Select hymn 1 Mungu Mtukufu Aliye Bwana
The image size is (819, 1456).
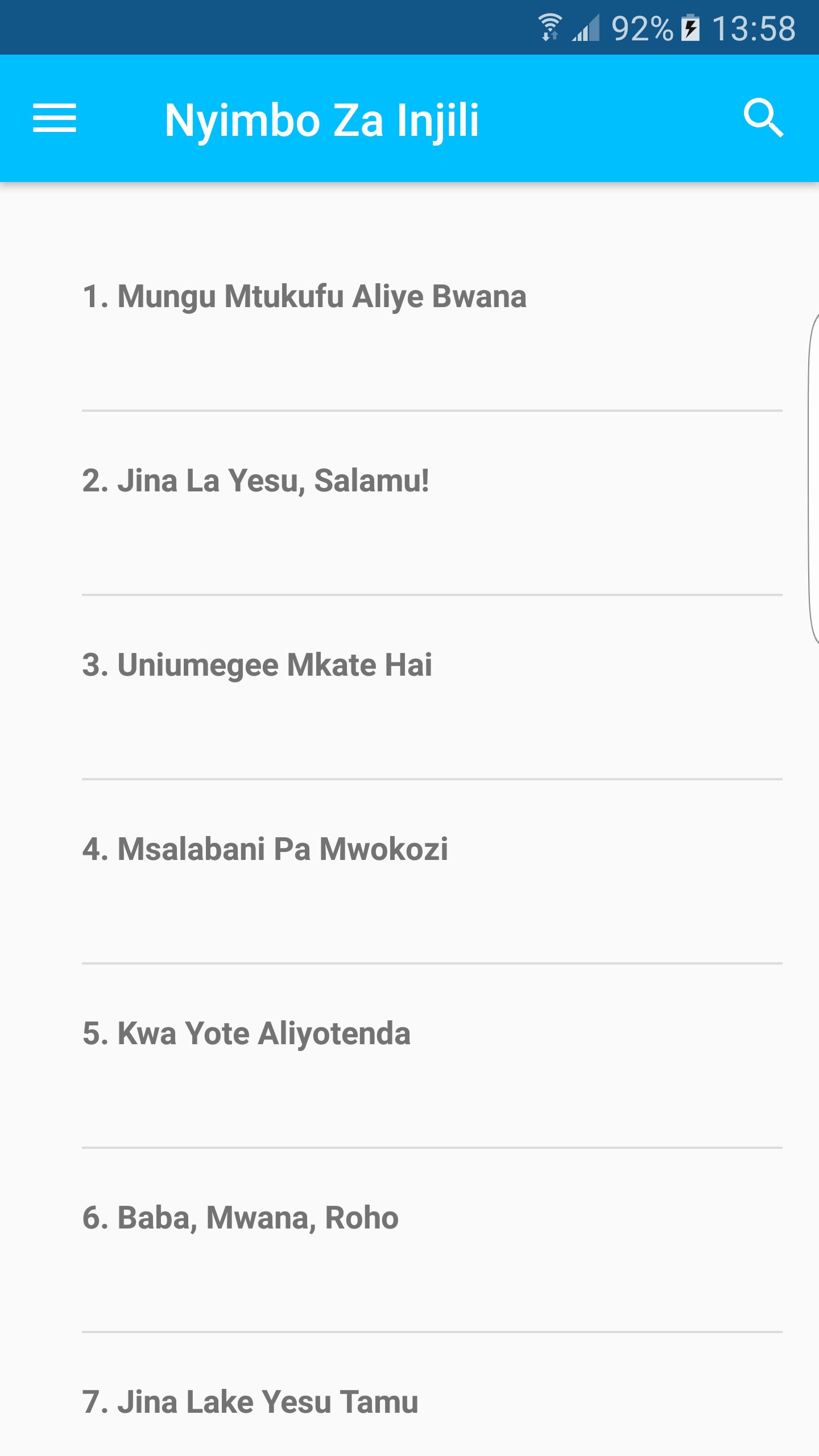click(x=305, y=295)
